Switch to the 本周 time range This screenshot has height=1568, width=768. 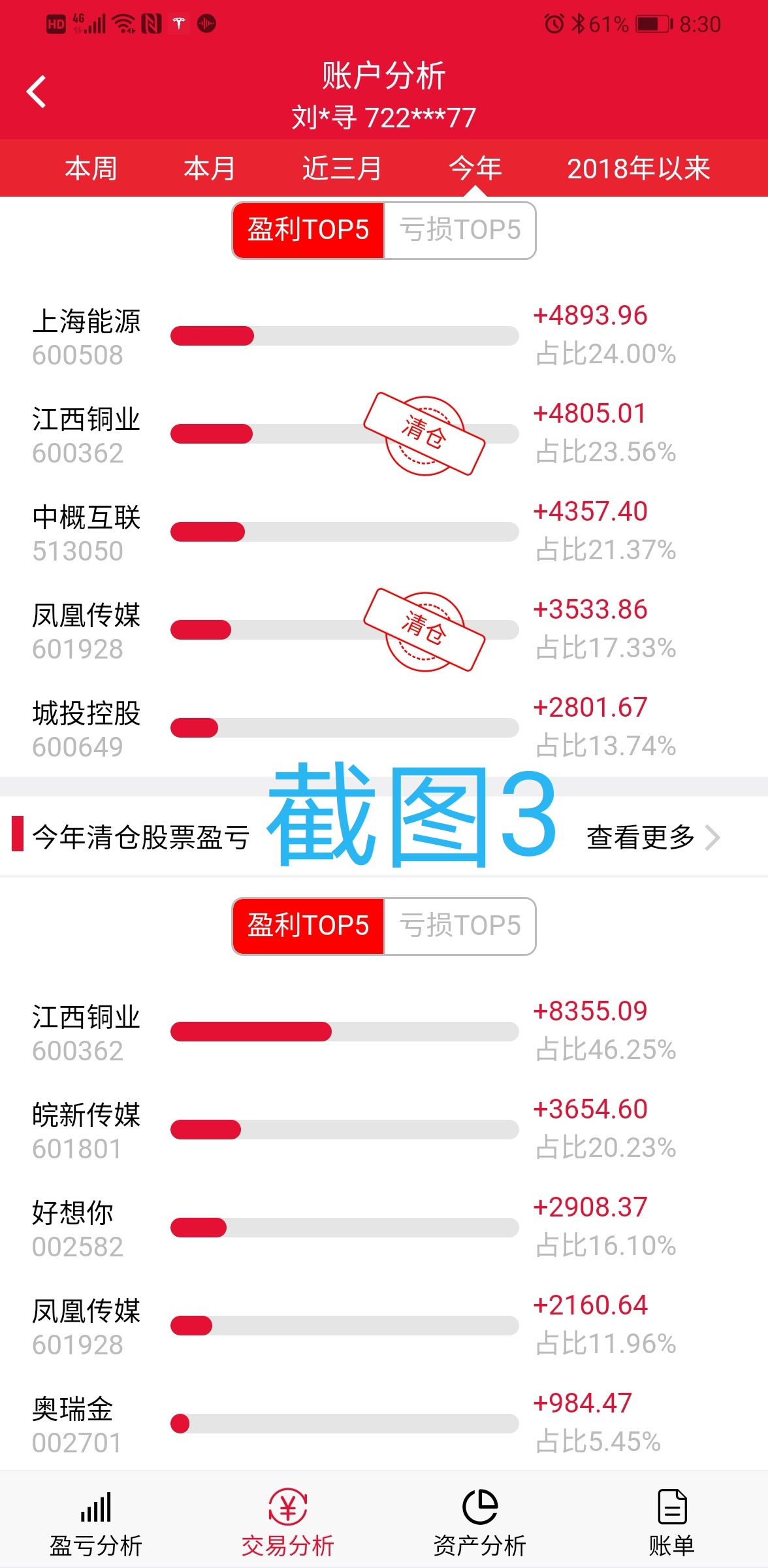tap(91, 169)
